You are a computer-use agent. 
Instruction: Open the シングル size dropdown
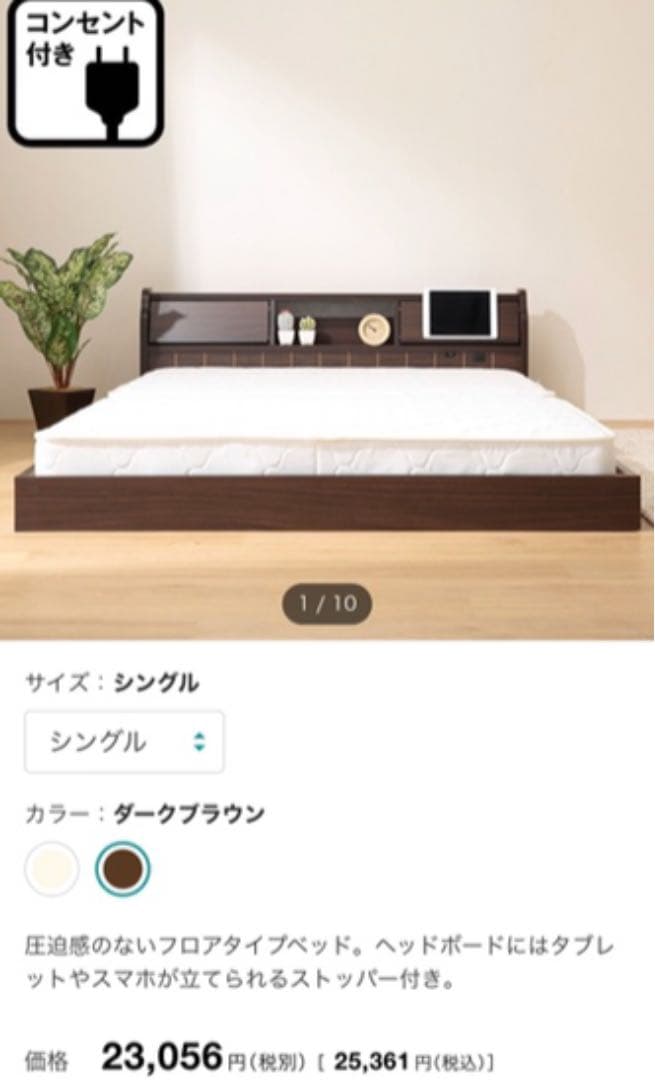coord(124,742)
